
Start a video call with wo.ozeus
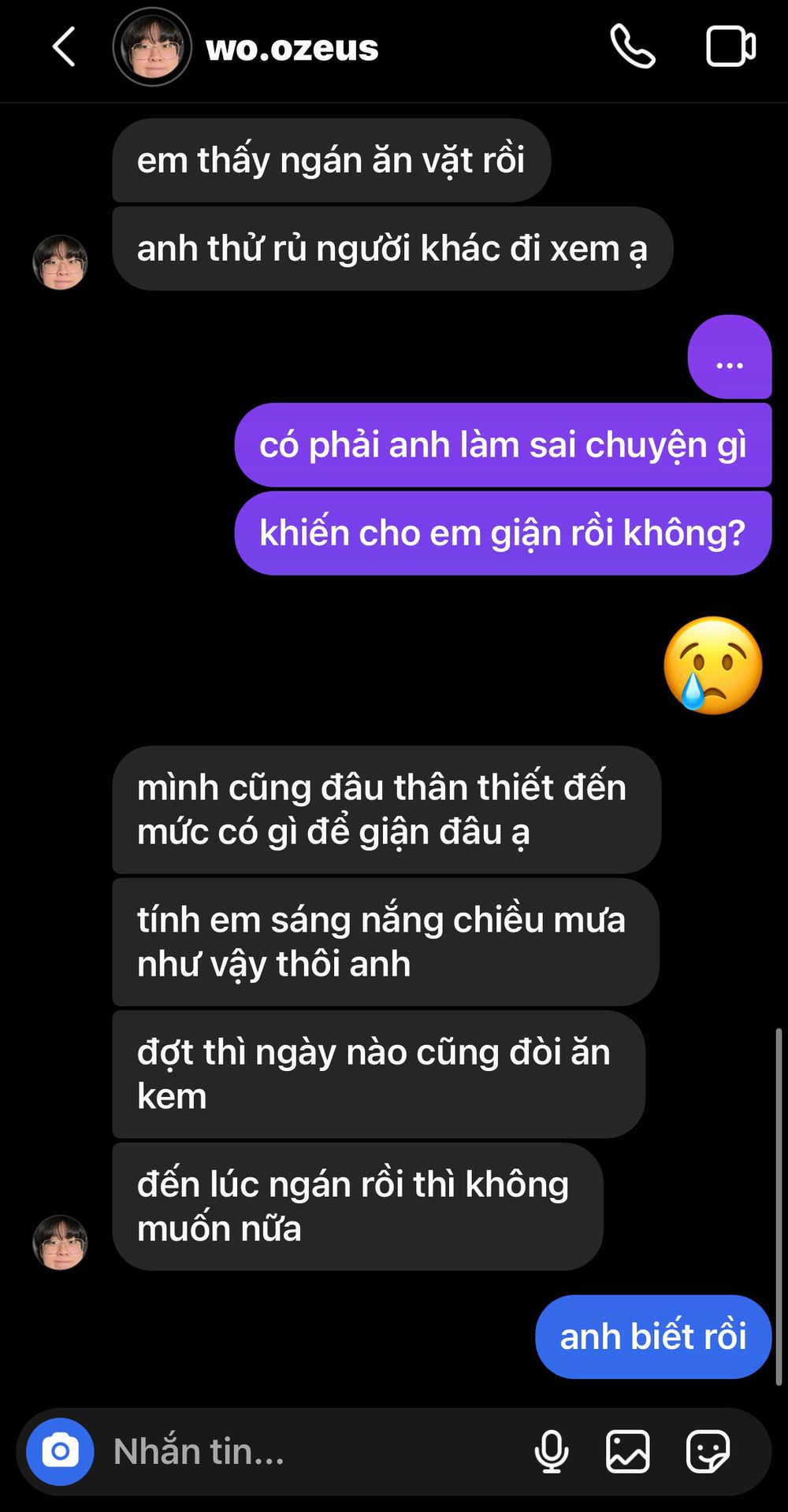pyautogui.click(x=730, y=46)
